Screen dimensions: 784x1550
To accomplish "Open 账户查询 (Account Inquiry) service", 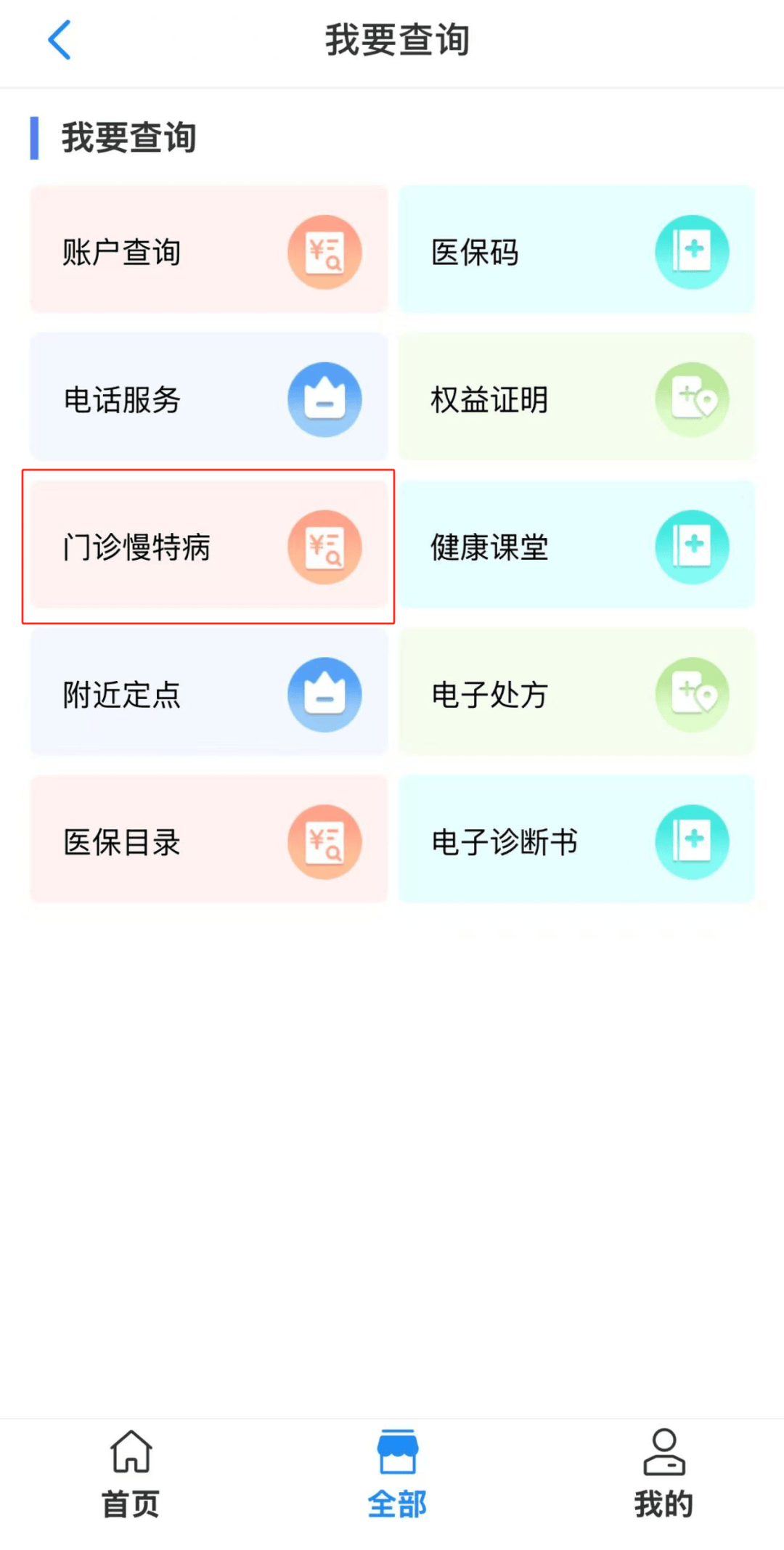I will pyautogui.click(x=208, y=250).
